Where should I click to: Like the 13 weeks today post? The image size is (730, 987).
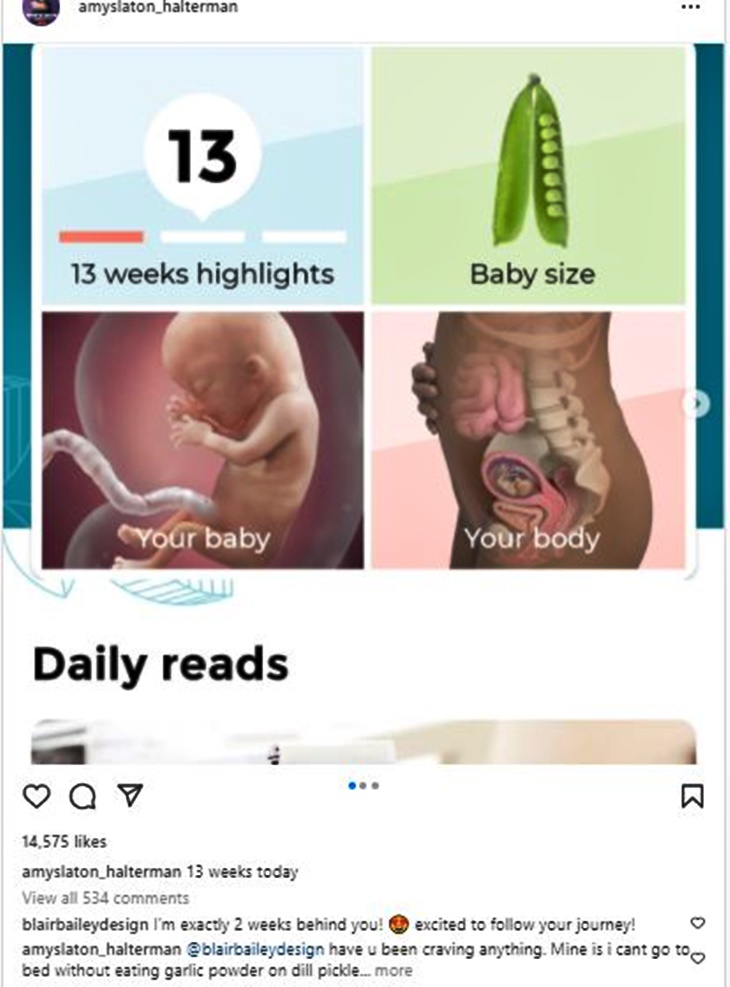36,795
